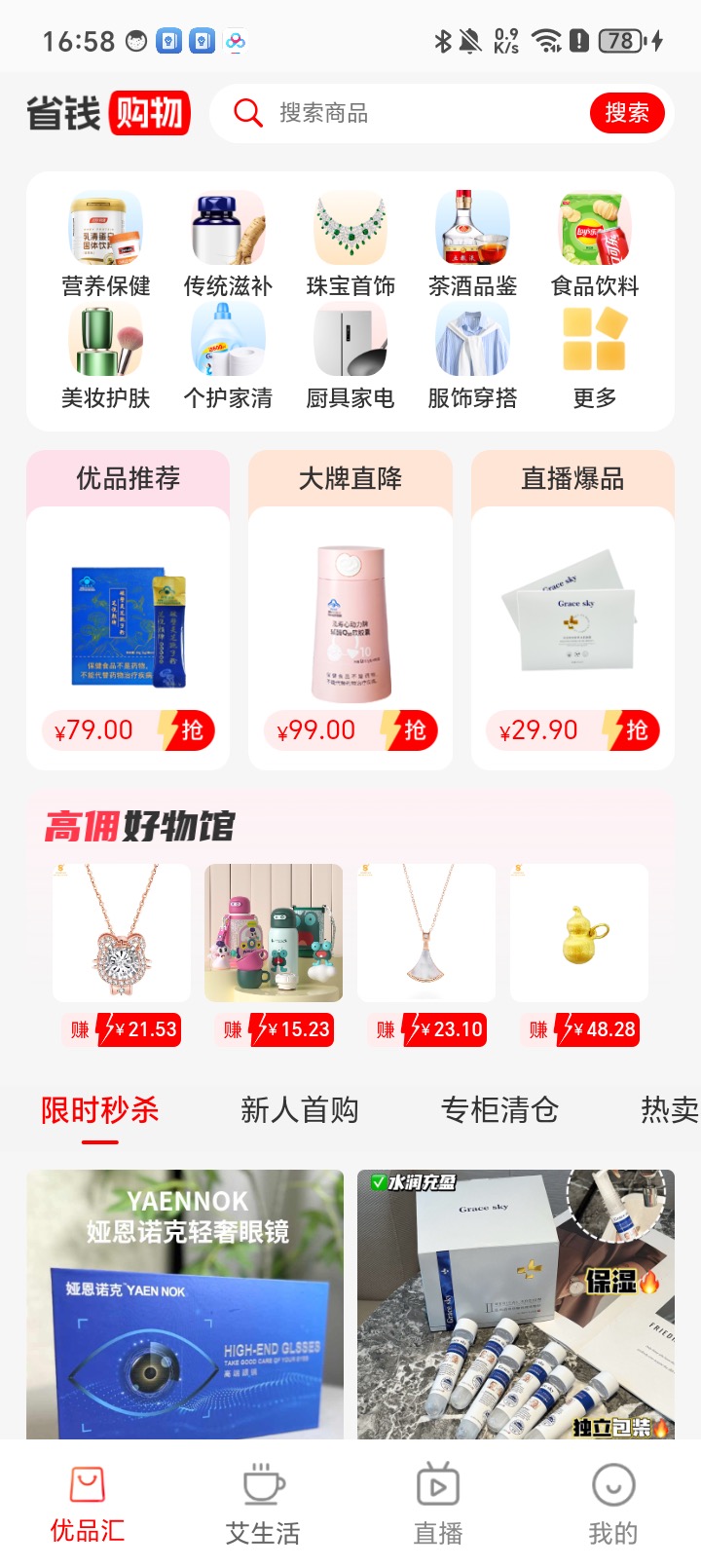View the gold gourd pendant earning ¥48.28
The width and height of the screenshot is (701, 1568).
[x=580, y=935]
